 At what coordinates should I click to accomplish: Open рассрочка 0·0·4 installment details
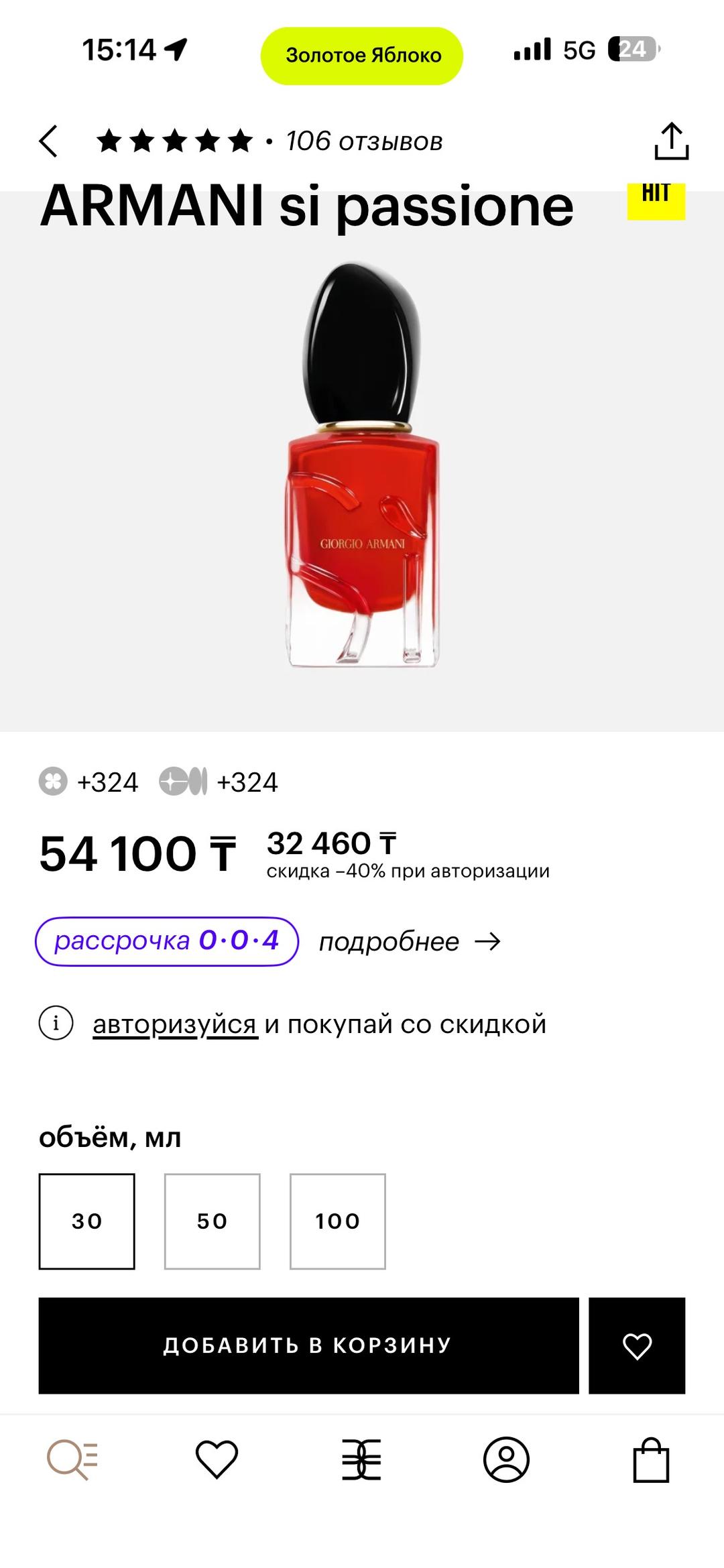167,941
